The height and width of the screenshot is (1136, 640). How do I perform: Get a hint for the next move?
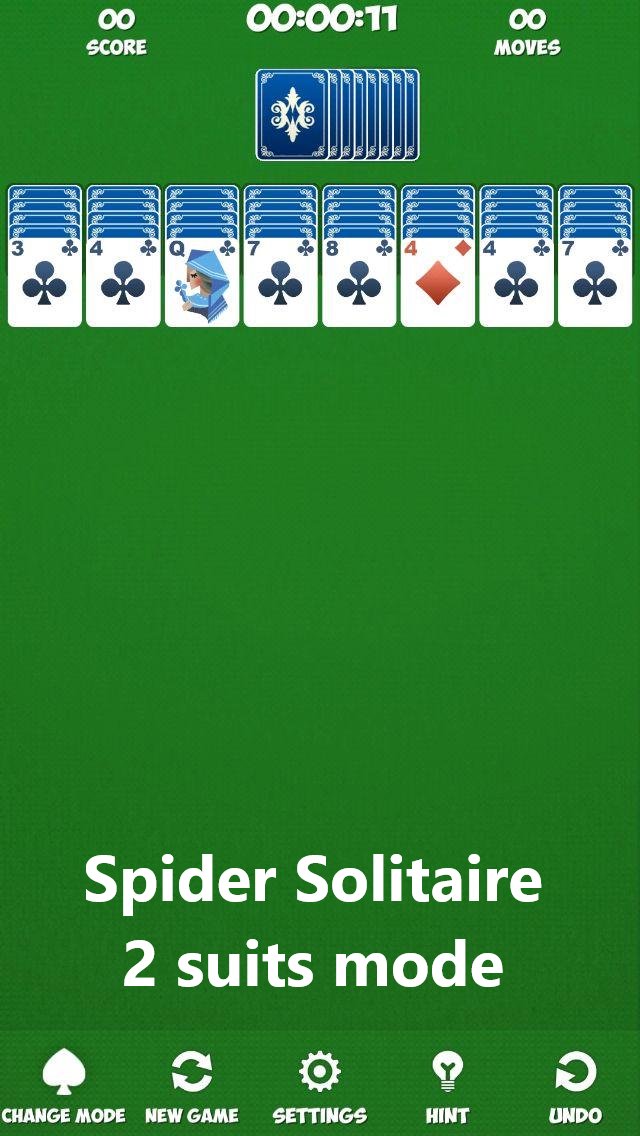[x=446, y=1086]
